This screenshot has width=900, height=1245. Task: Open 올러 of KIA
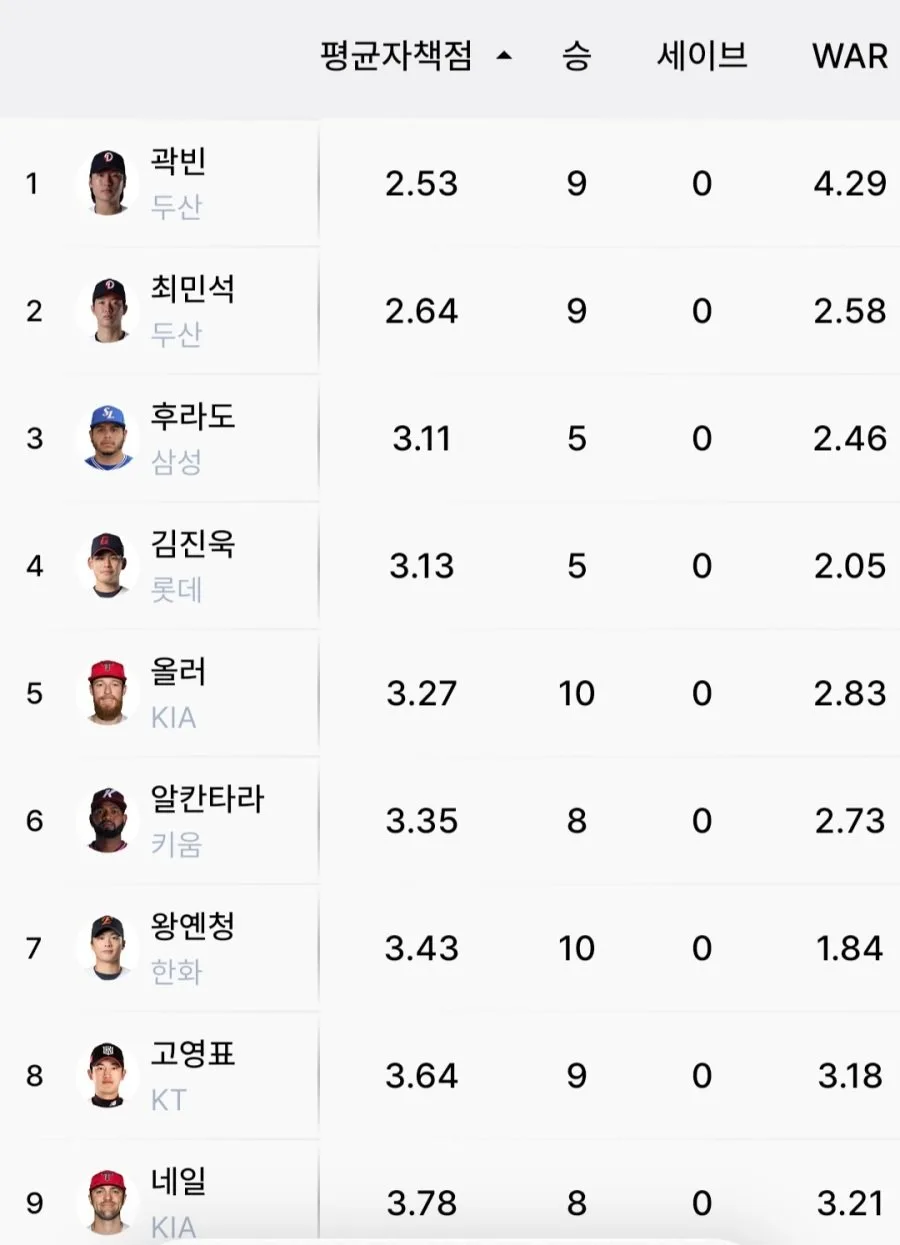tap(450, 693)
